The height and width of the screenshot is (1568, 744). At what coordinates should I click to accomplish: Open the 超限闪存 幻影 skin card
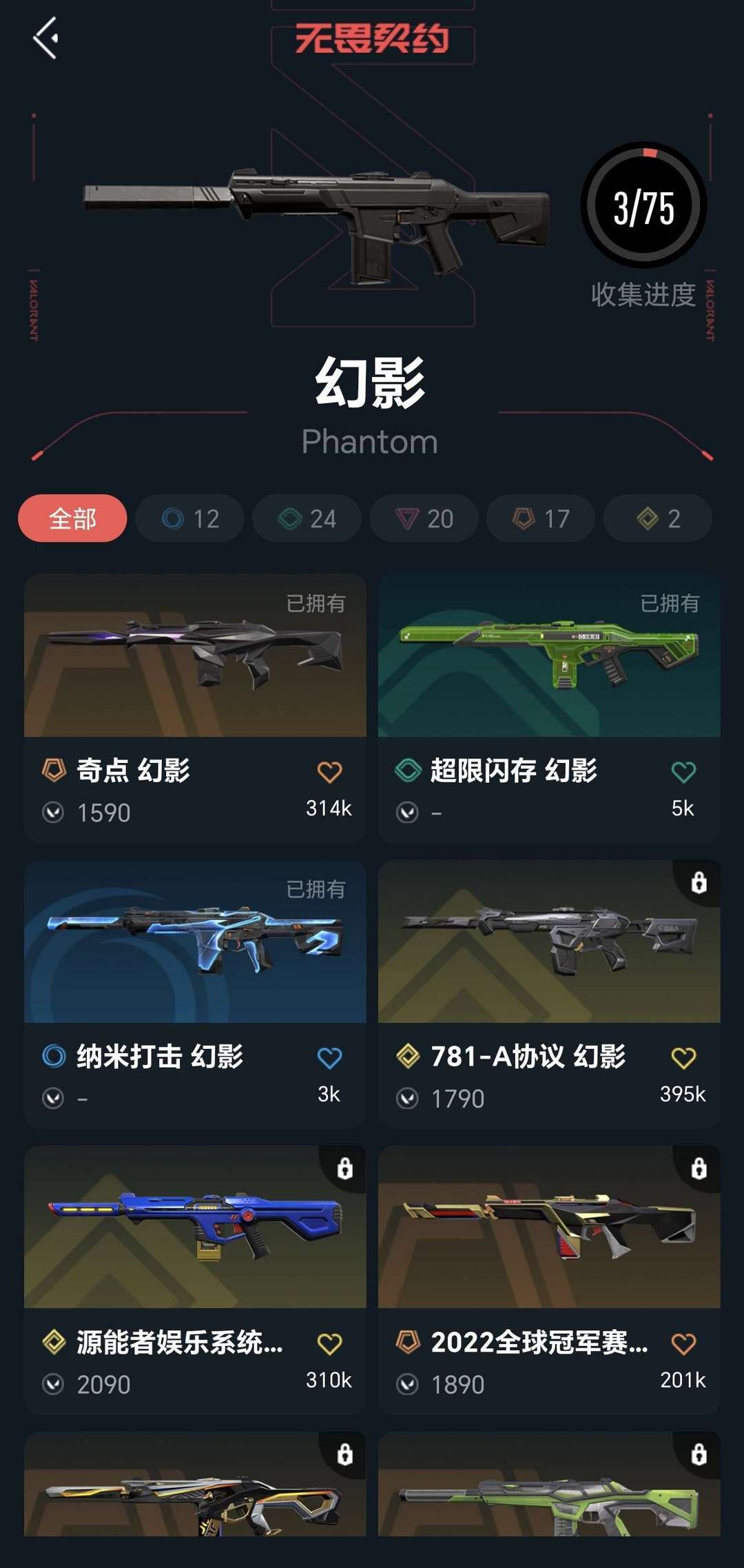pyautogui.click(x=549, y=708)
